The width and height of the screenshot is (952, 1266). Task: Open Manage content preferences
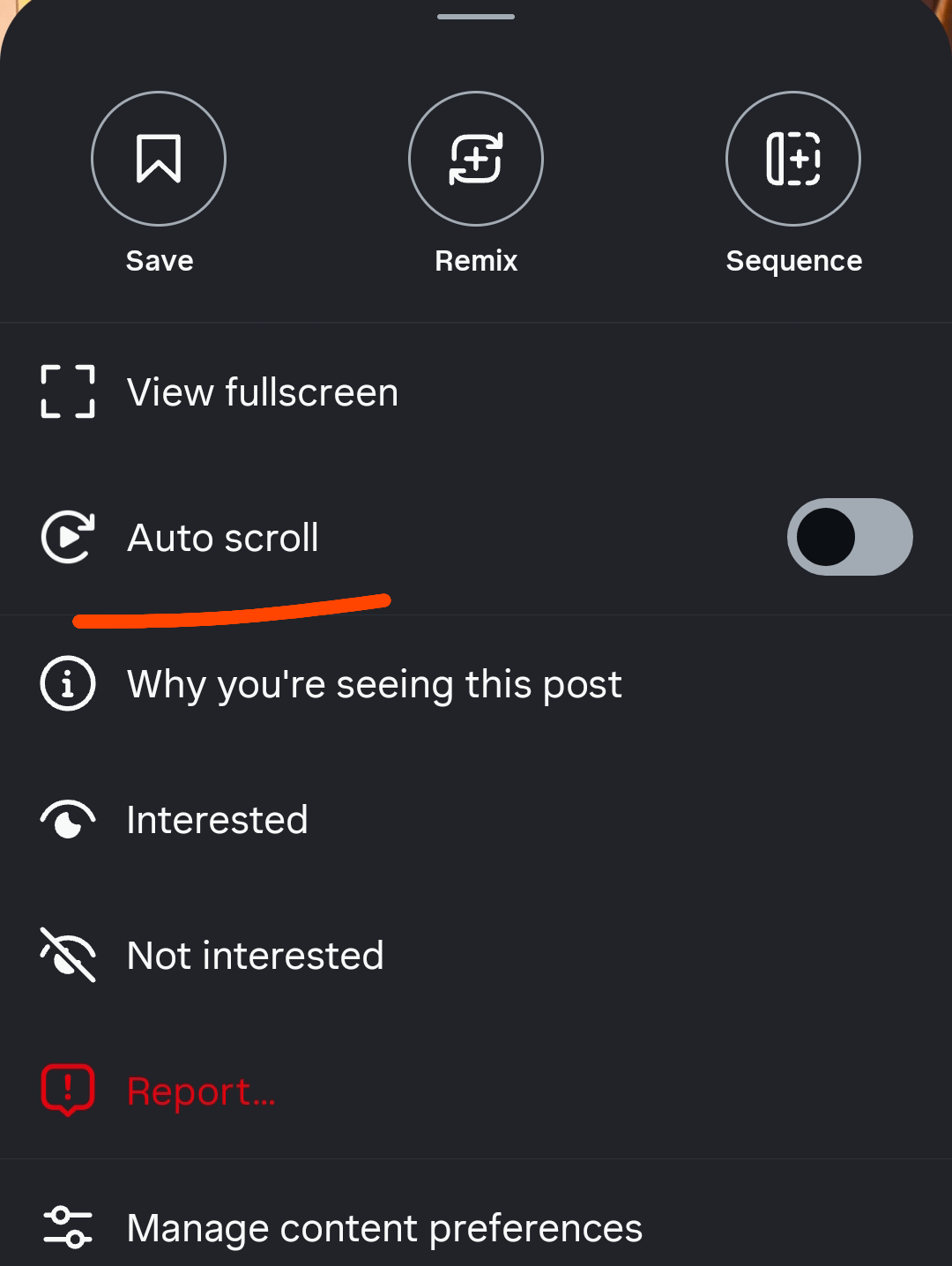(x=384, y=1228)
